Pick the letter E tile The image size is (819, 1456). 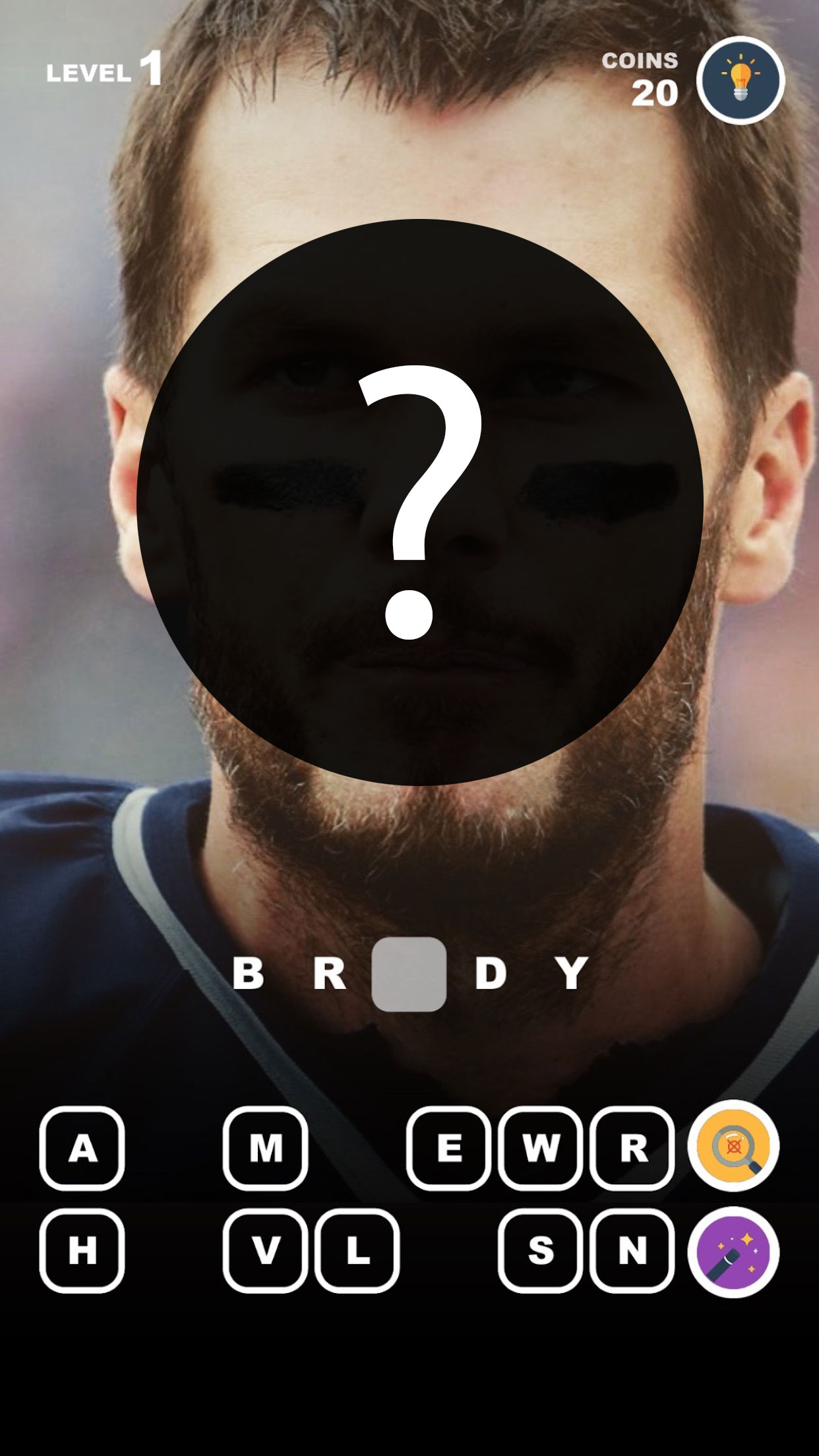click(x=449, y=1148)
